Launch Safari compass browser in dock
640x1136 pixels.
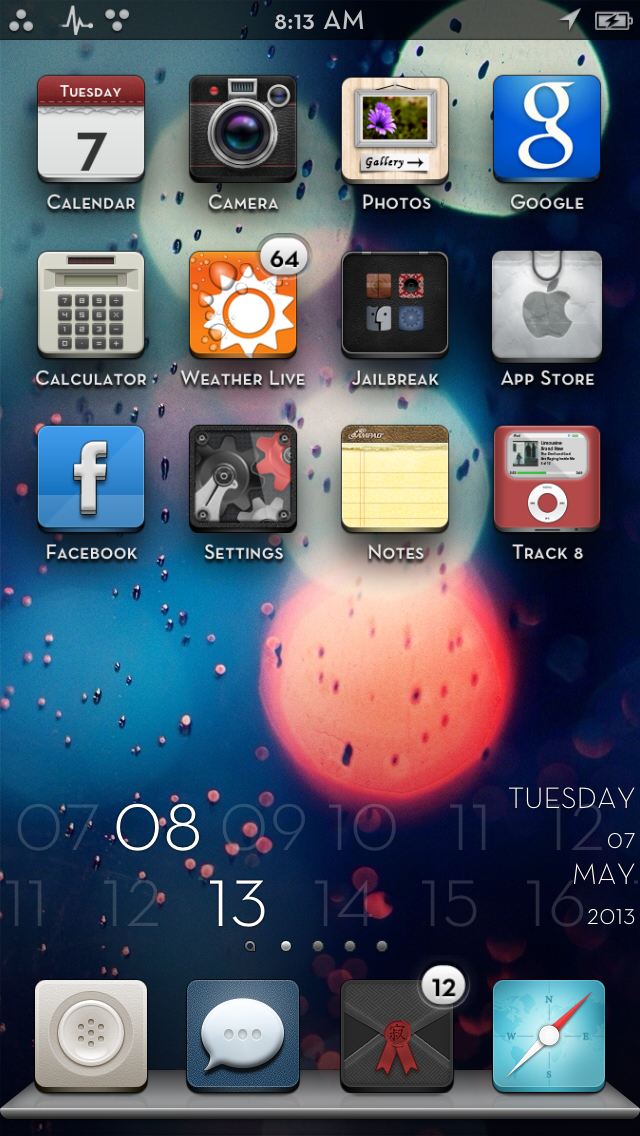[x=549, y=1036]
